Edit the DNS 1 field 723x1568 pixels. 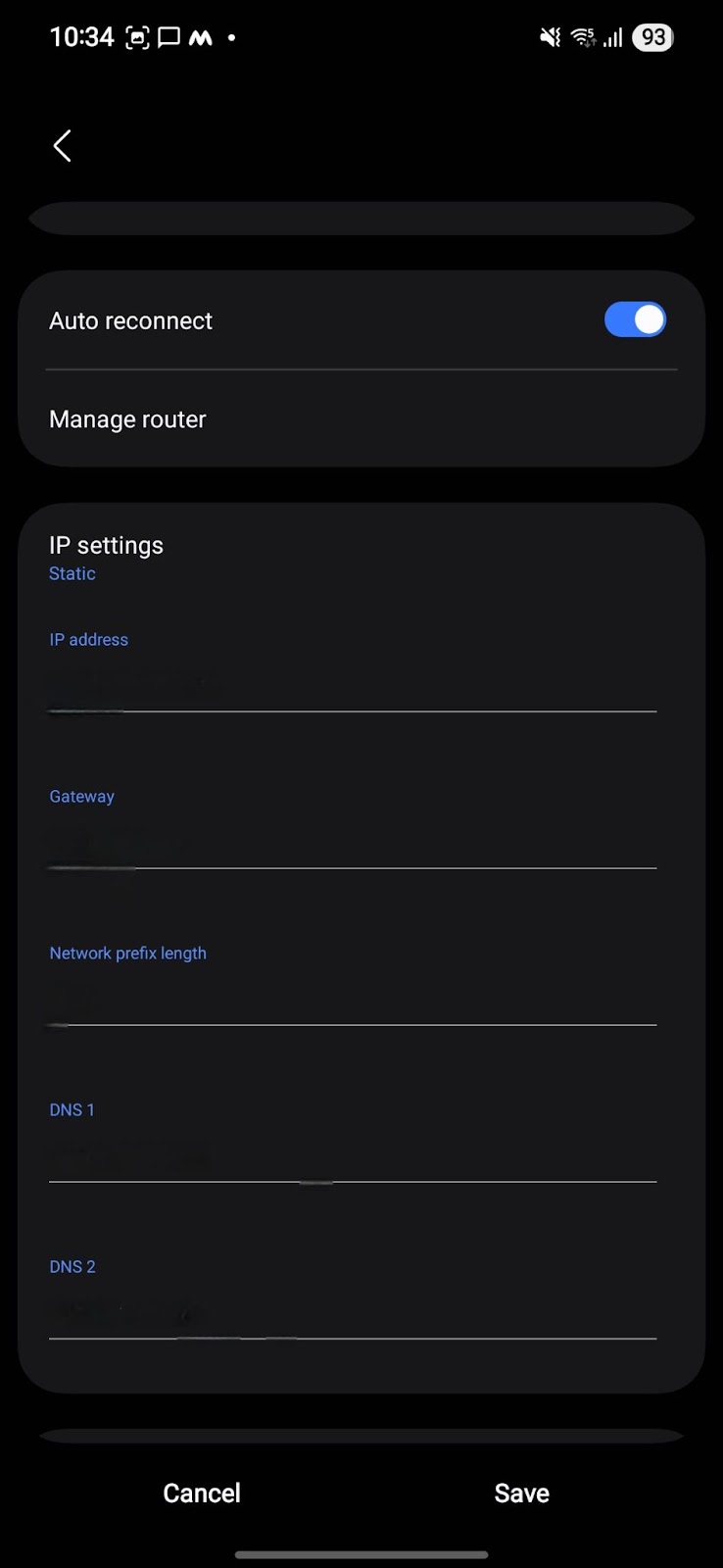(x=353, y=1154)
